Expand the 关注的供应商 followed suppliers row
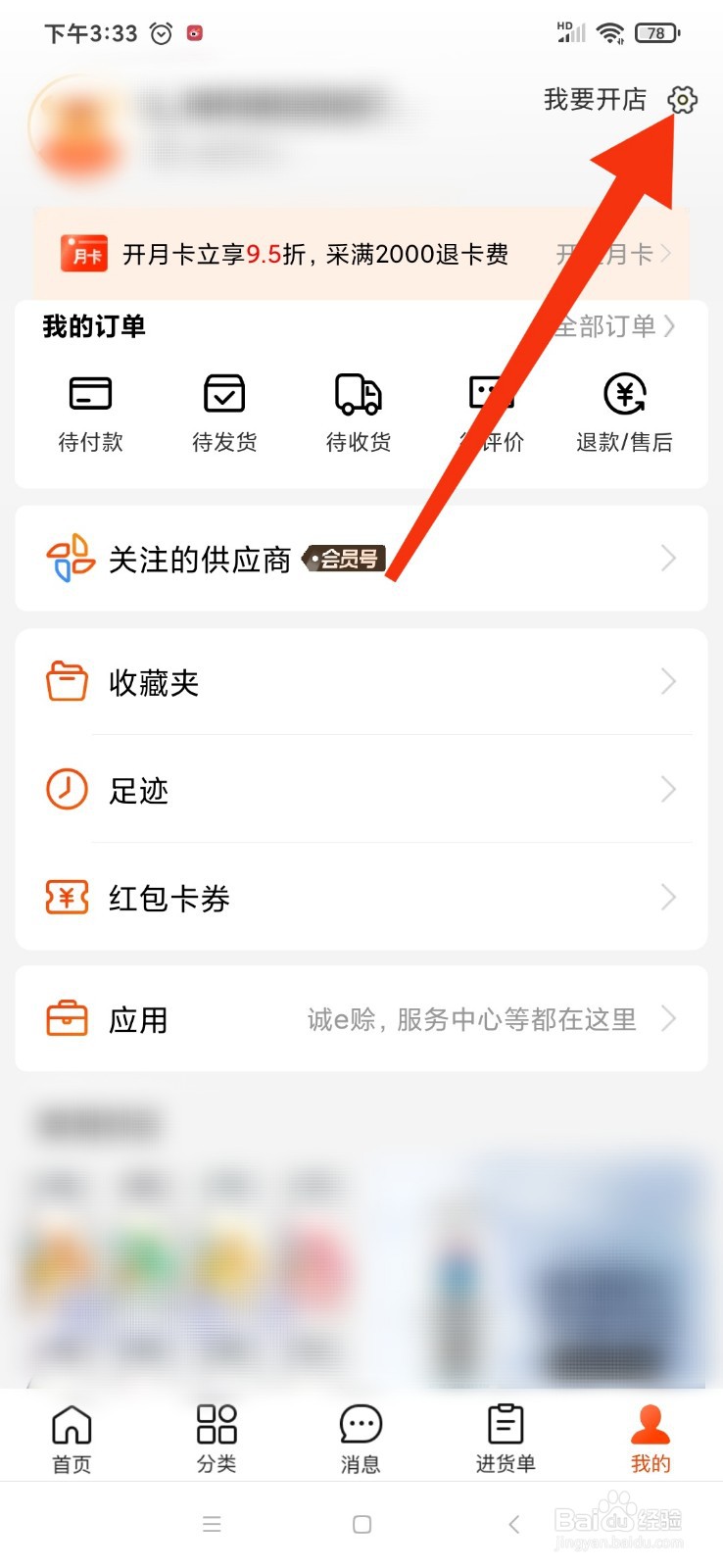Viewport: 723px width, 1568px height. pos(670,559)
